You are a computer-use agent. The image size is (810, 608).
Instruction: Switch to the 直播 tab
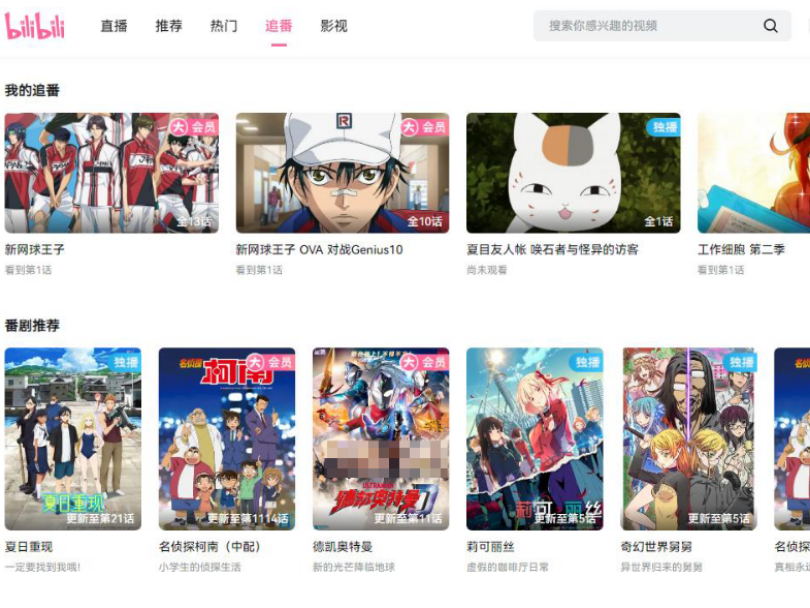coord(114,26)
